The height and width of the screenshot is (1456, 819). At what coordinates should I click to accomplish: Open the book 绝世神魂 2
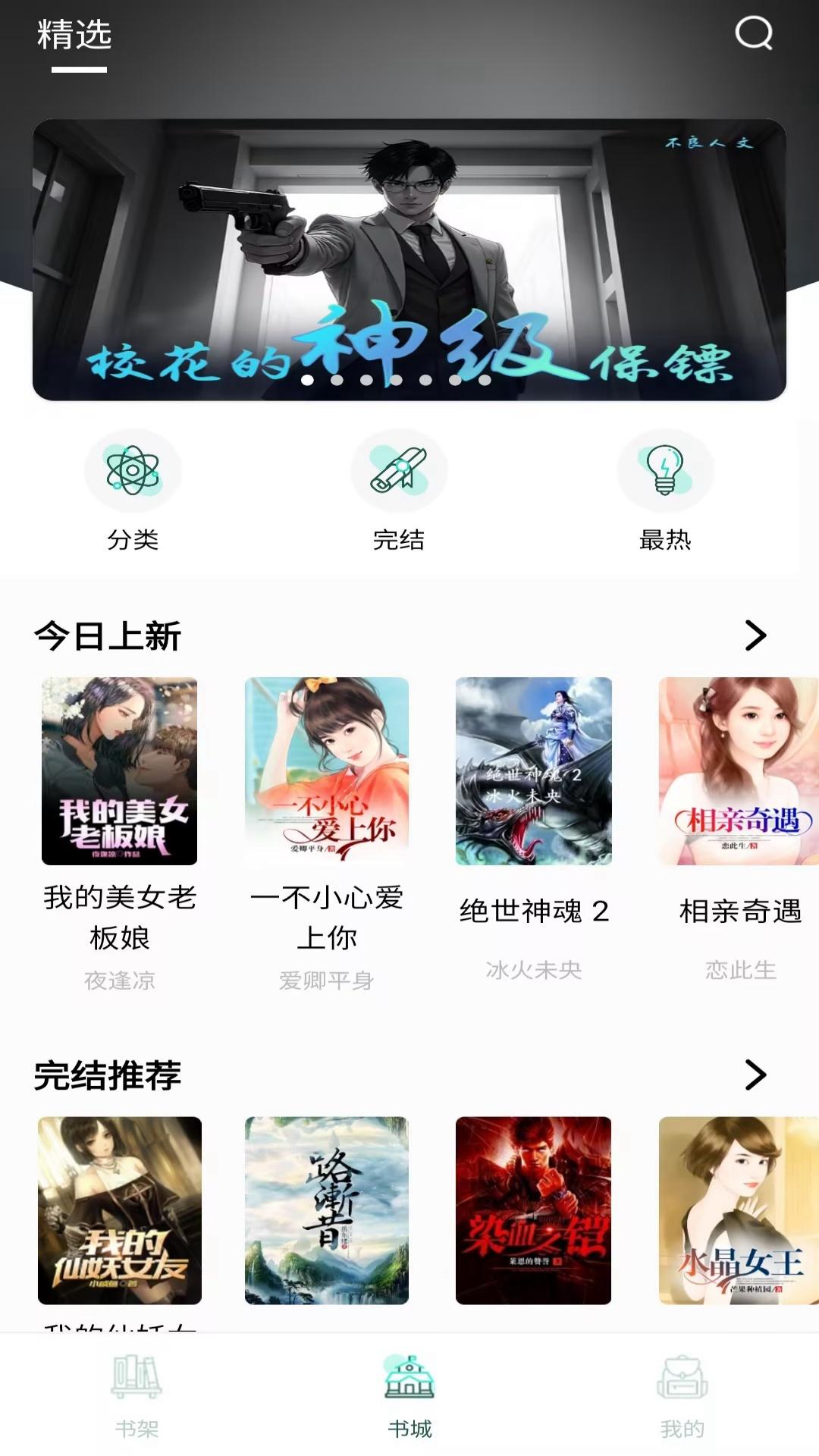pyautogui.click(x=533, y=773)
